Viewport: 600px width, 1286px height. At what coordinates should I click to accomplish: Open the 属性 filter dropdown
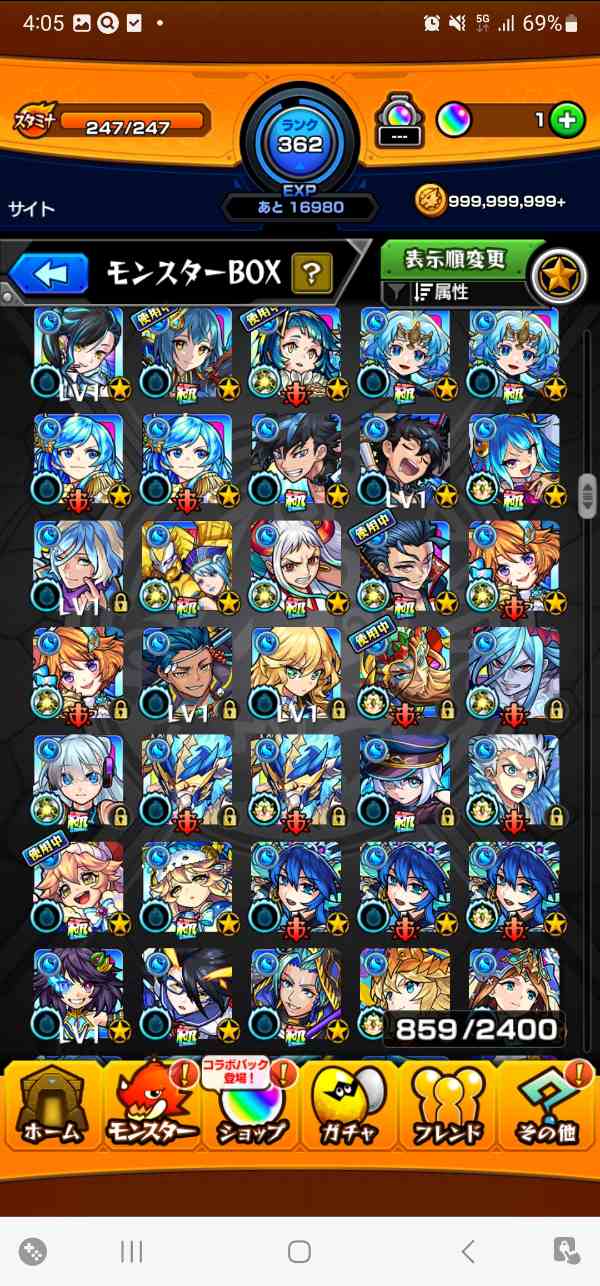[x=450, y=293]
